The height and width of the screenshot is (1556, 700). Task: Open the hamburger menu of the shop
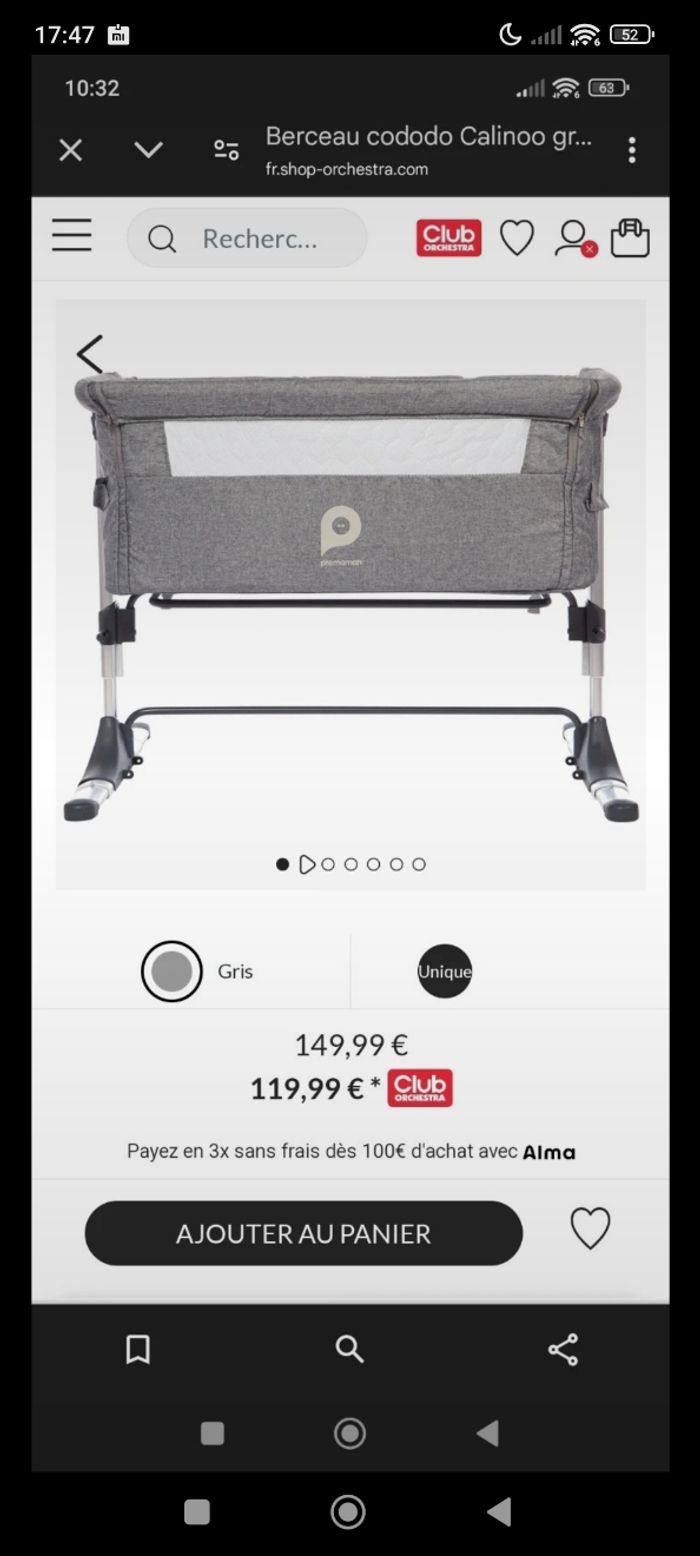pos(72,236)
